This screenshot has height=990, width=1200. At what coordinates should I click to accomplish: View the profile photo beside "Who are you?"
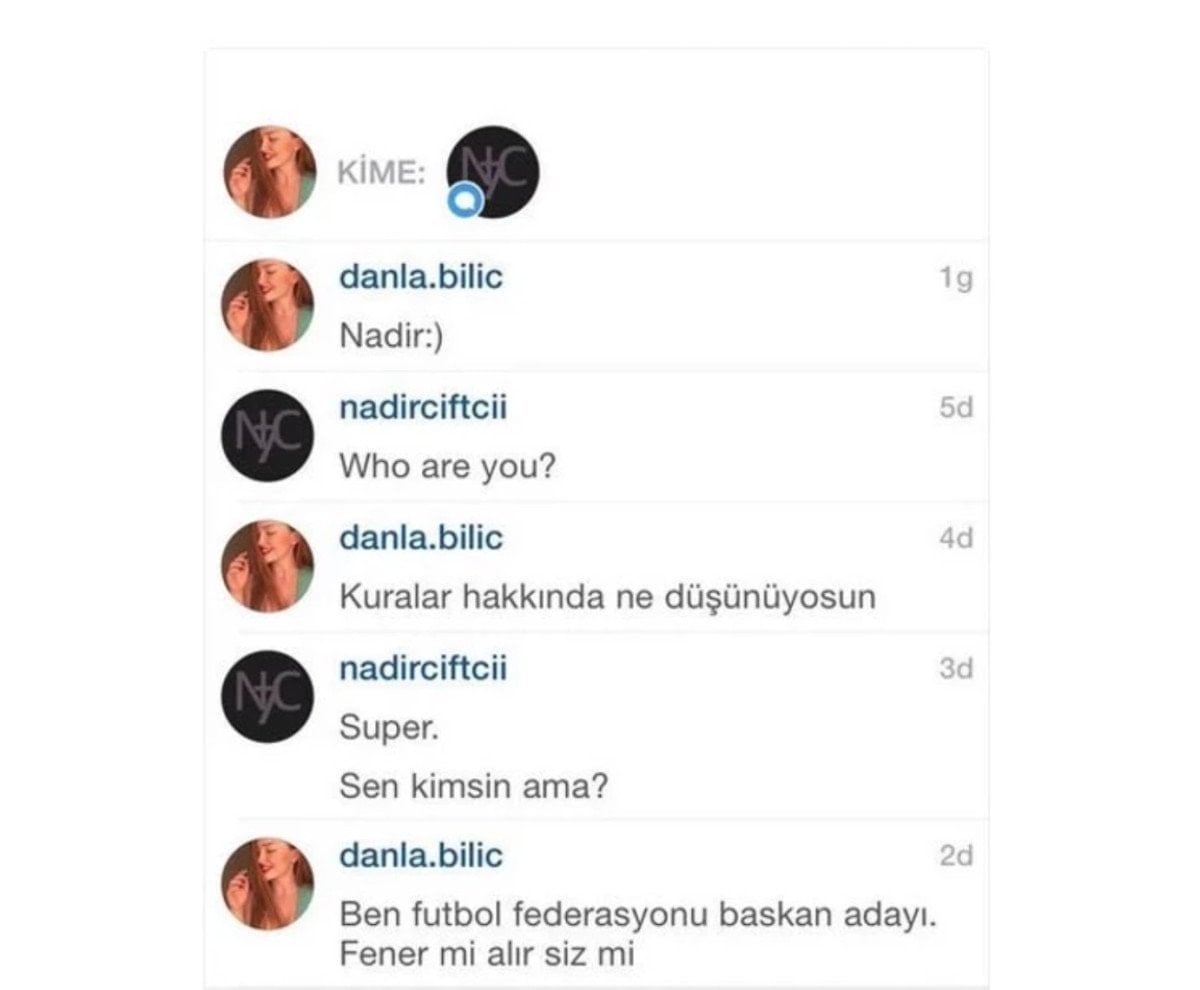point(267,435)
